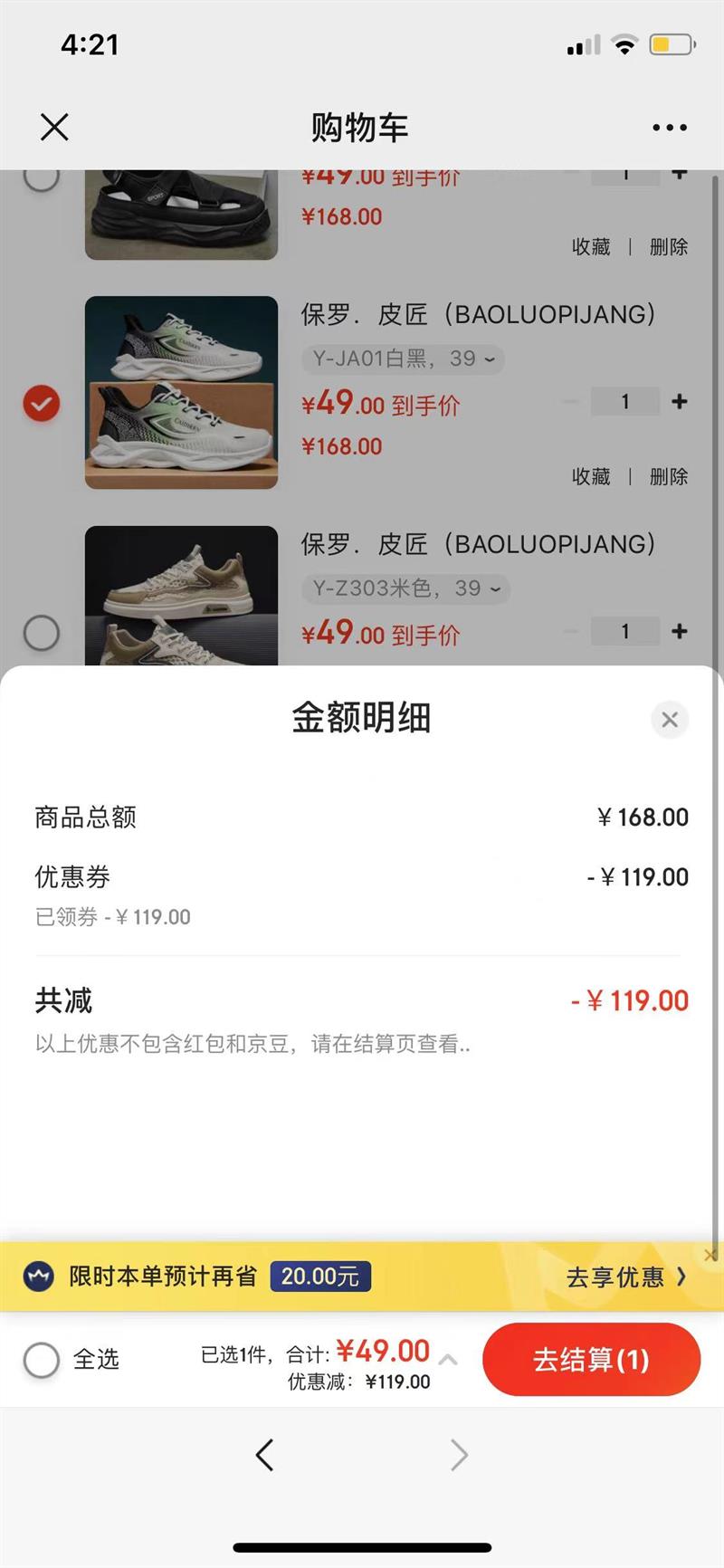Toggle the 全选 select-all checkbox
The width and height of the screenshot is (724, 1568).
click(x=42, y=1359)
